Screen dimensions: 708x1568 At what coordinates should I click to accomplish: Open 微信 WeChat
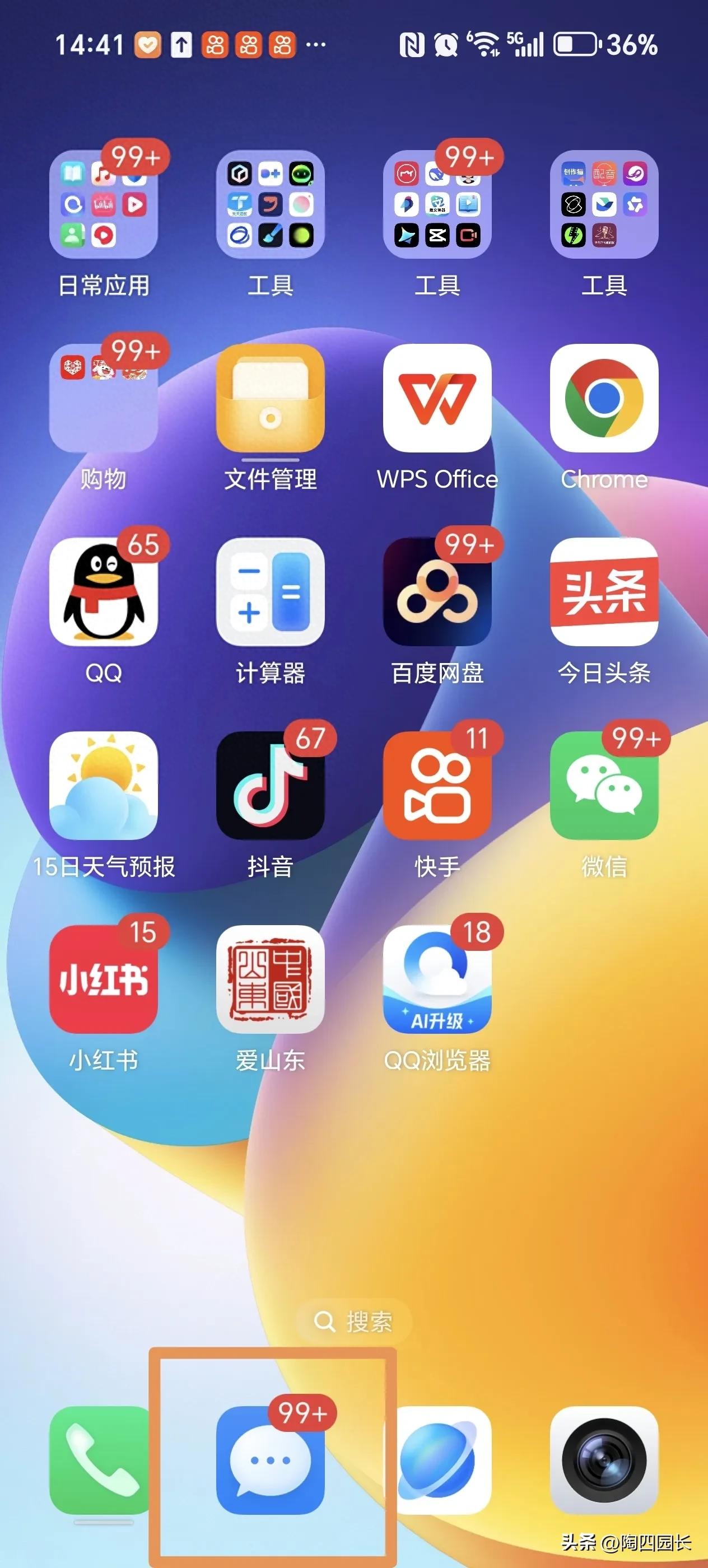(604, 785)
